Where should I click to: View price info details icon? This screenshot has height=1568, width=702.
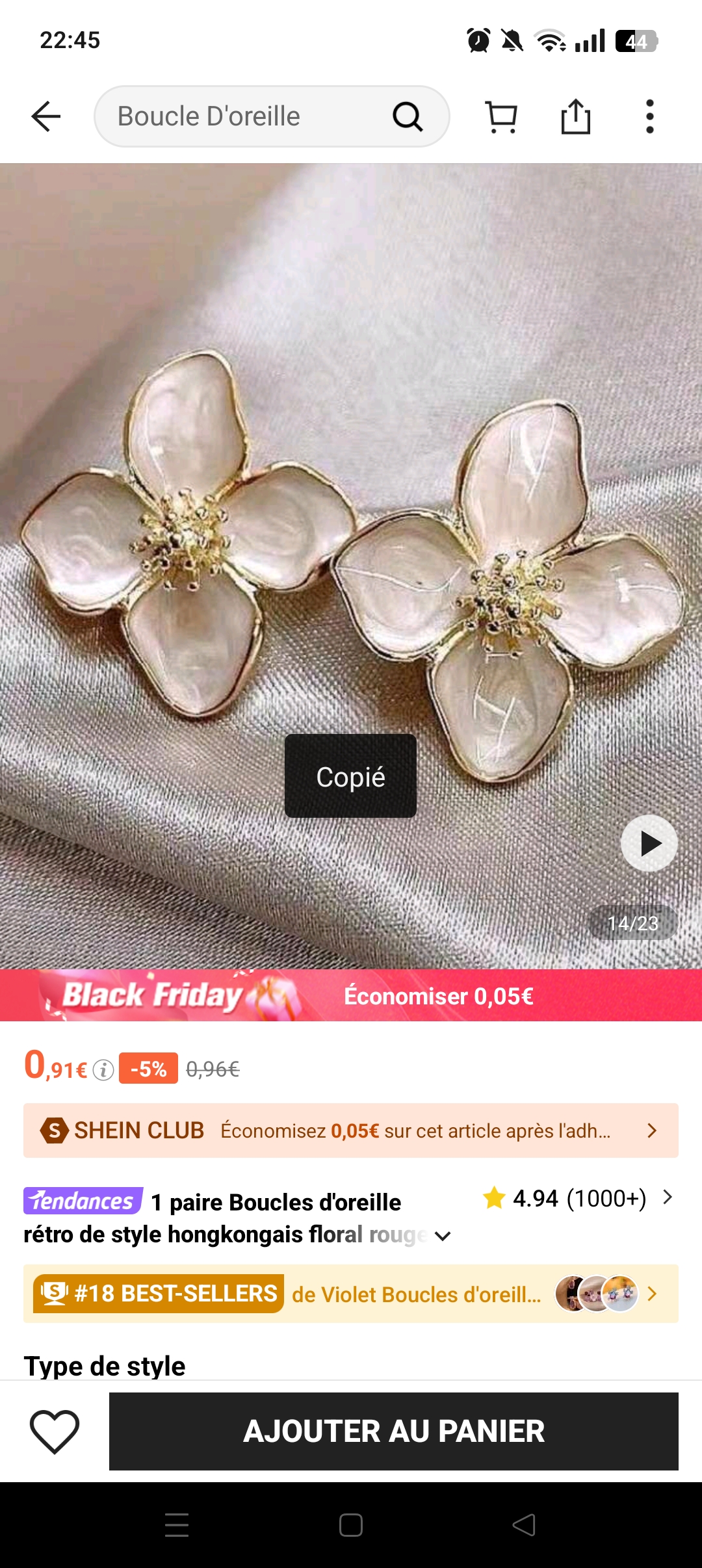click(x=103, y=1069)
